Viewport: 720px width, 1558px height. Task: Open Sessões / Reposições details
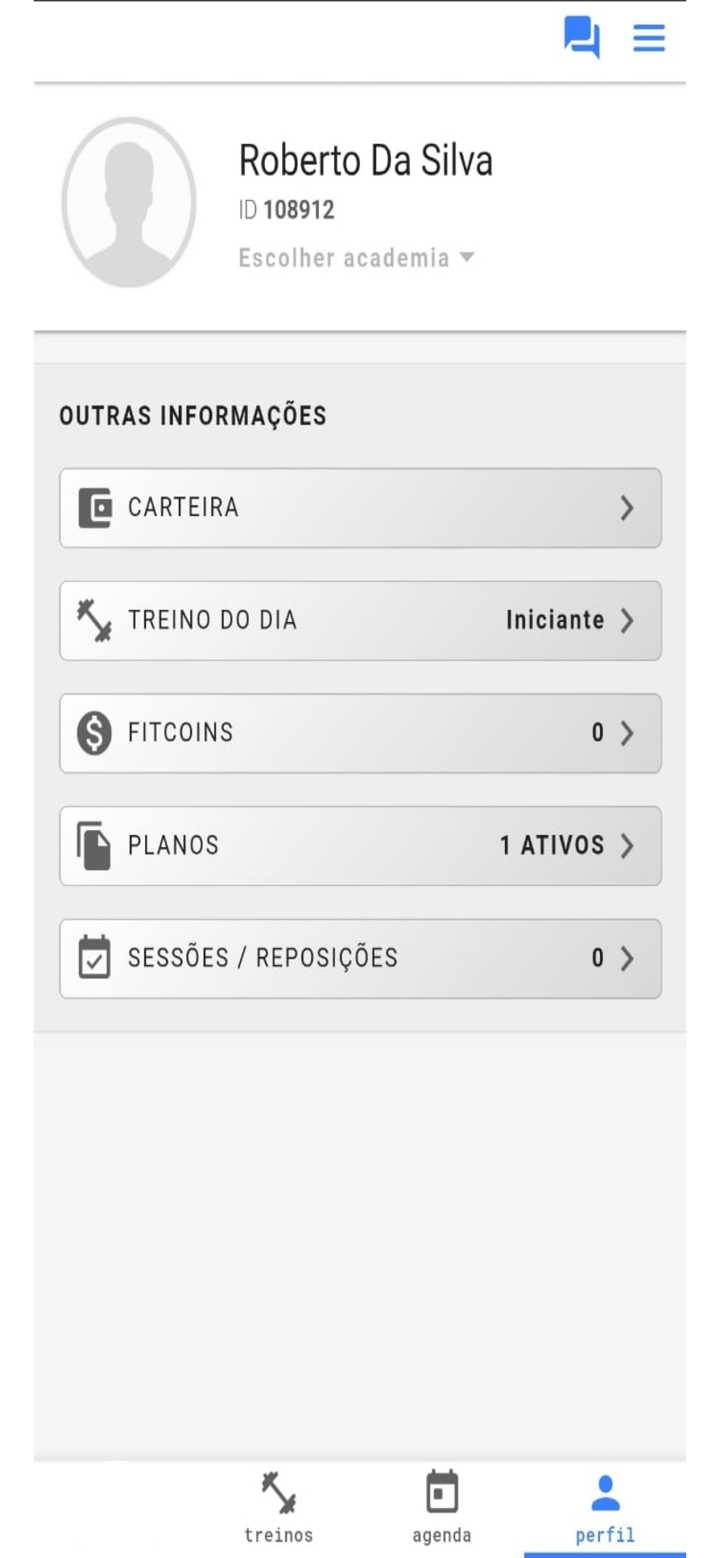[x=360, y=957]
